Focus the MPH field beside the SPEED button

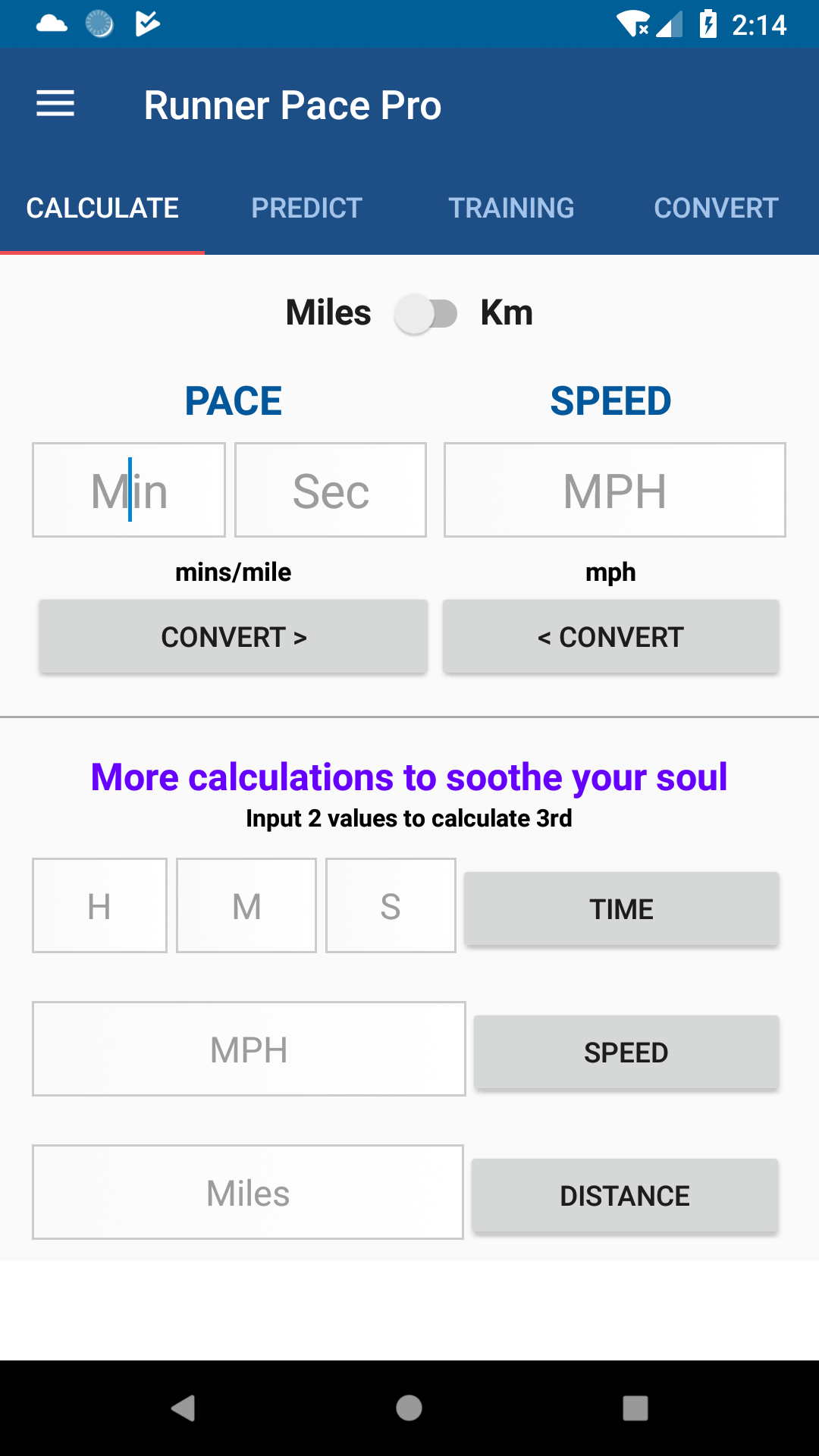click(x=249, y=1049)
